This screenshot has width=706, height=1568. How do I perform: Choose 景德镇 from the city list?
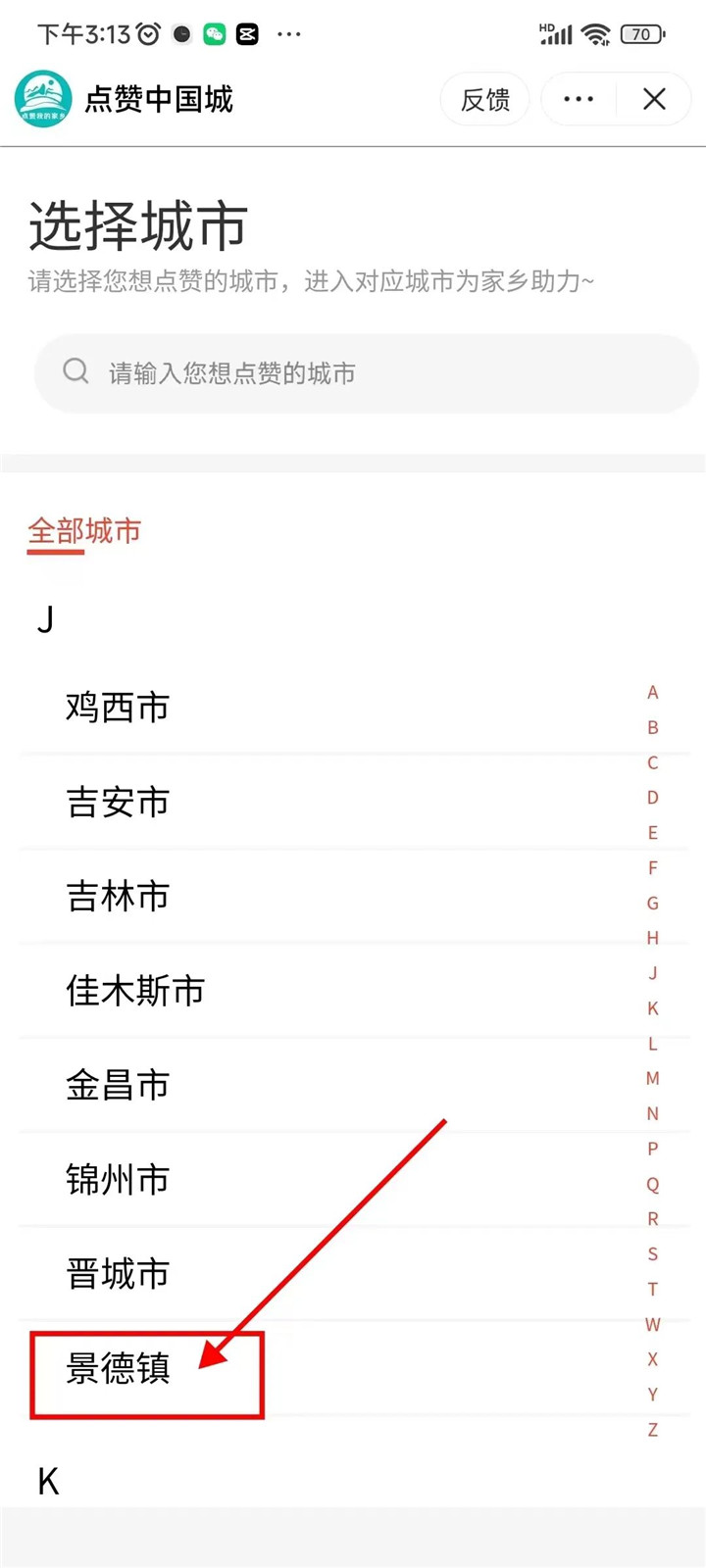coord(353,1368)
